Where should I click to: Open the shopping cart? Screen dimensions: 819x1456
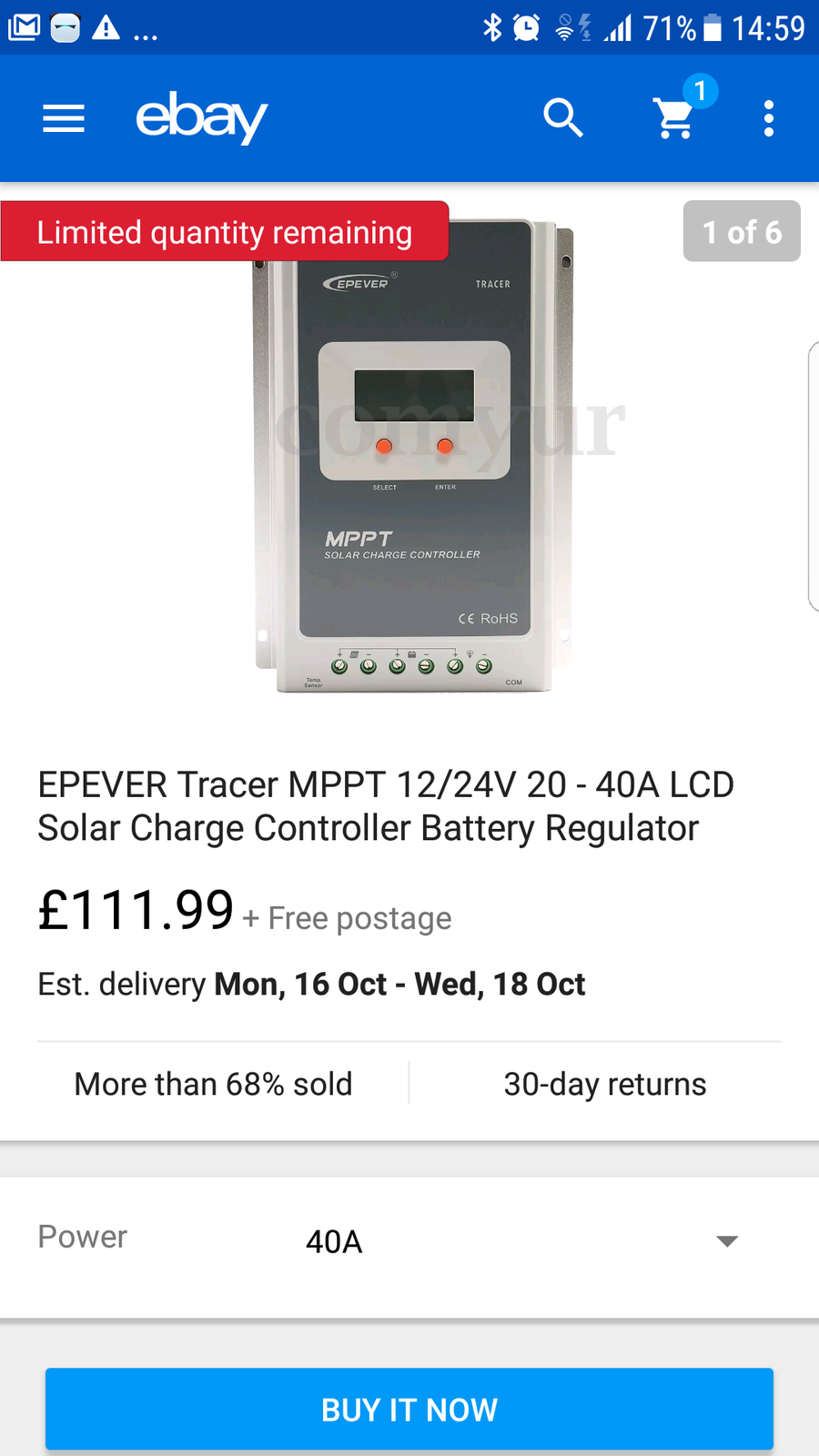point(675,118)
